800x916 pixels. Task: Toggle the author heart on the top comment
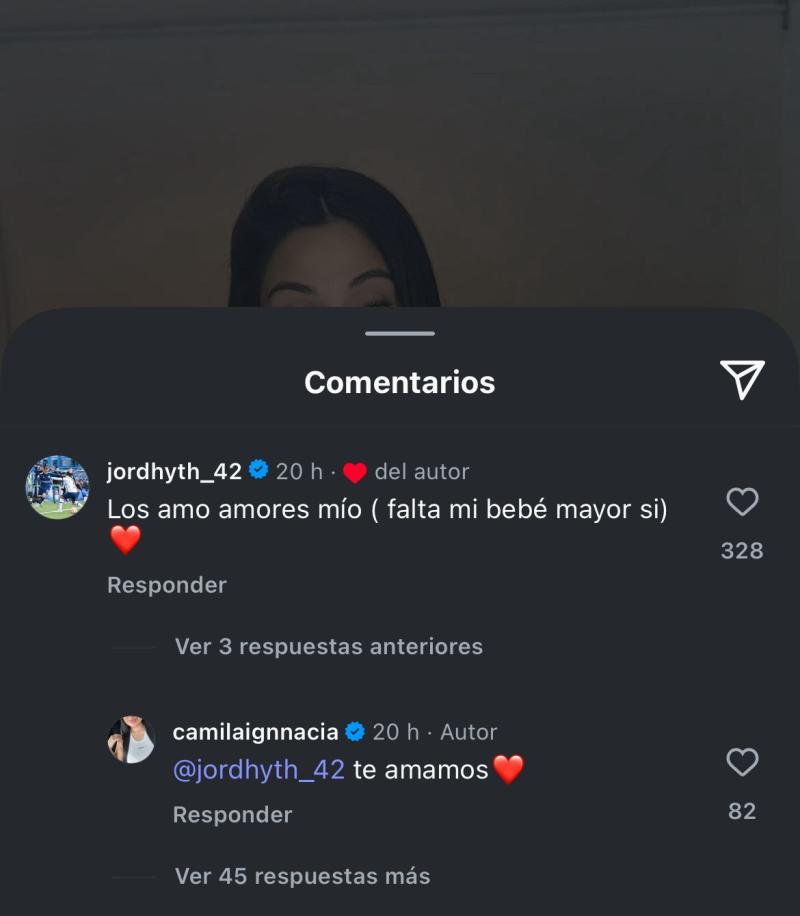pyautogui.click(x=356, y=470)
